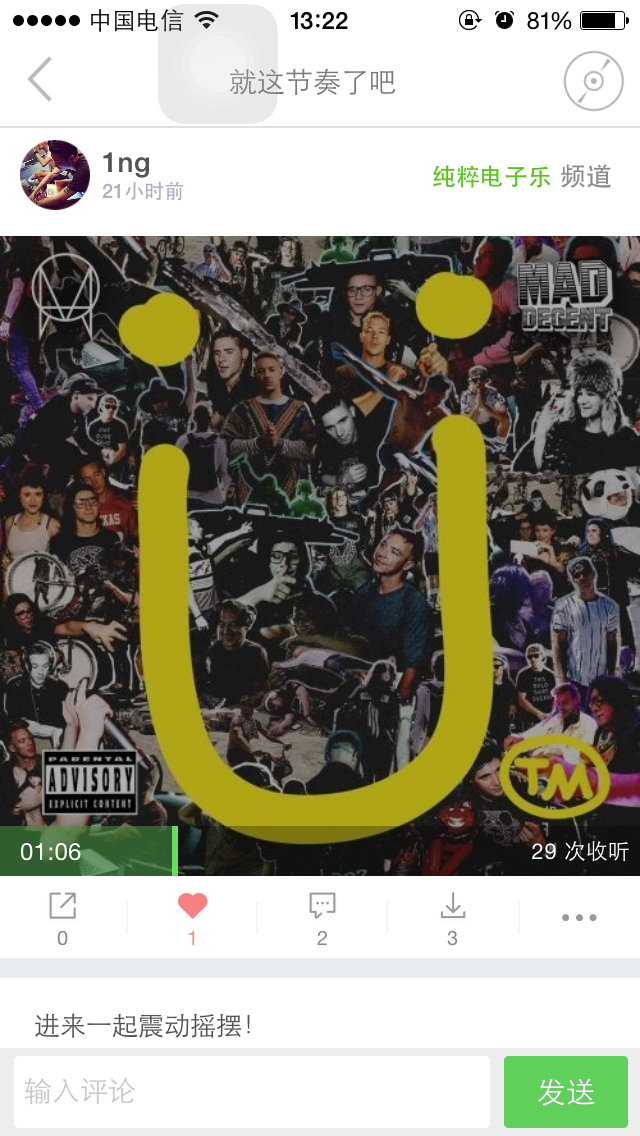640x1136 pixels.
Task: Open the comments bubble icon
Action: (x=322, y=906)
